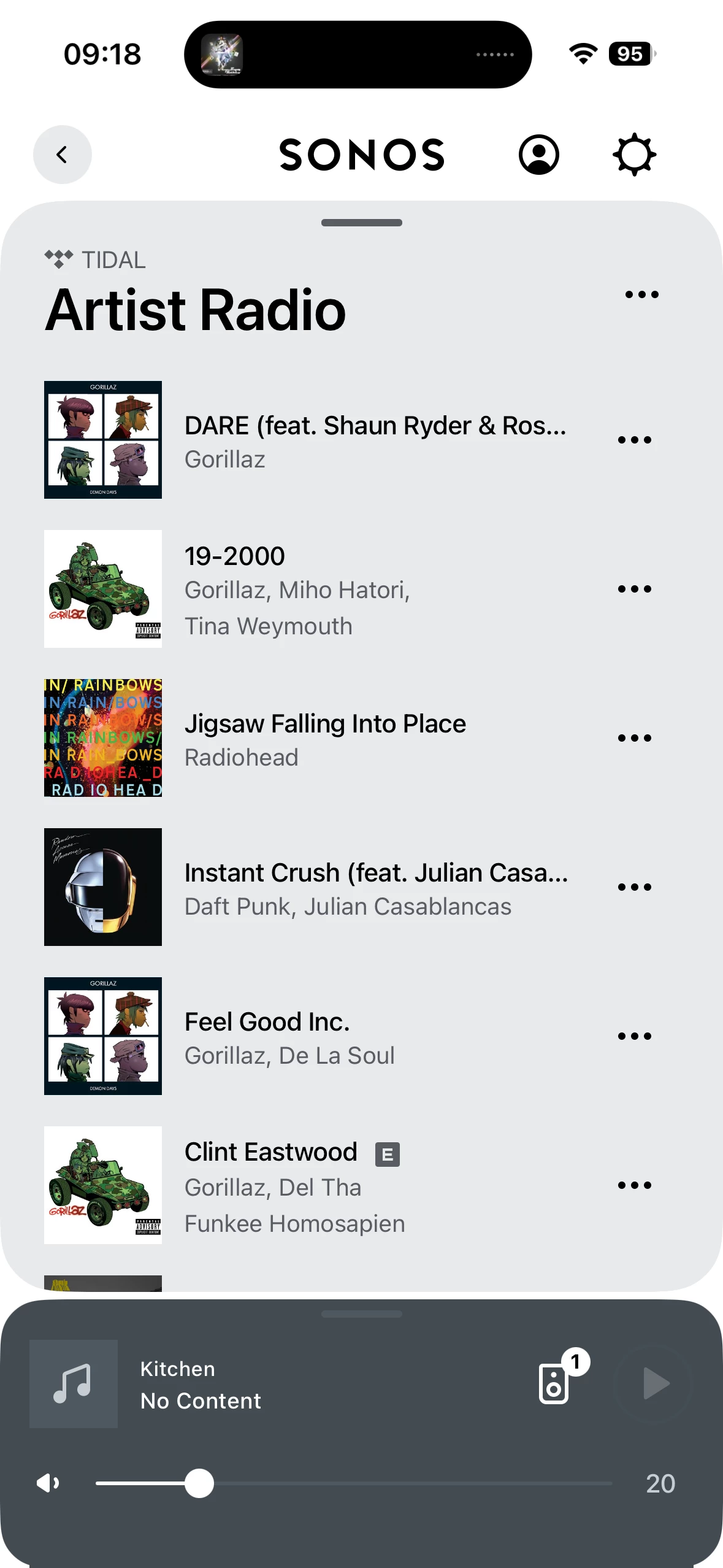The width and height of the screenshot is (723, 1568).
Task: Open more options for DARE track
Action: (x=634, y=440)
